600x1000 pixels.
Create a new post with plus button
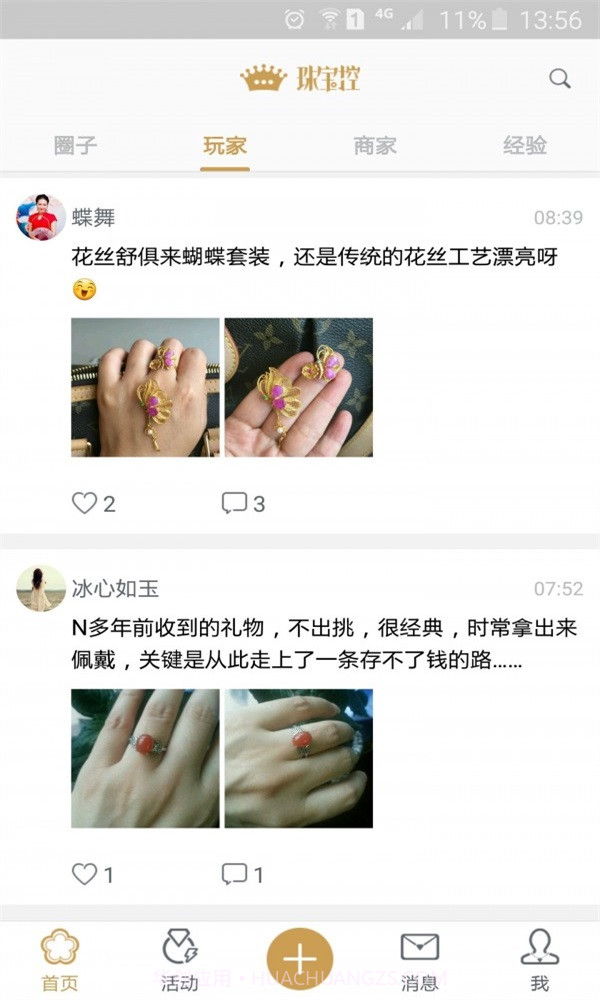coord(300,960)
